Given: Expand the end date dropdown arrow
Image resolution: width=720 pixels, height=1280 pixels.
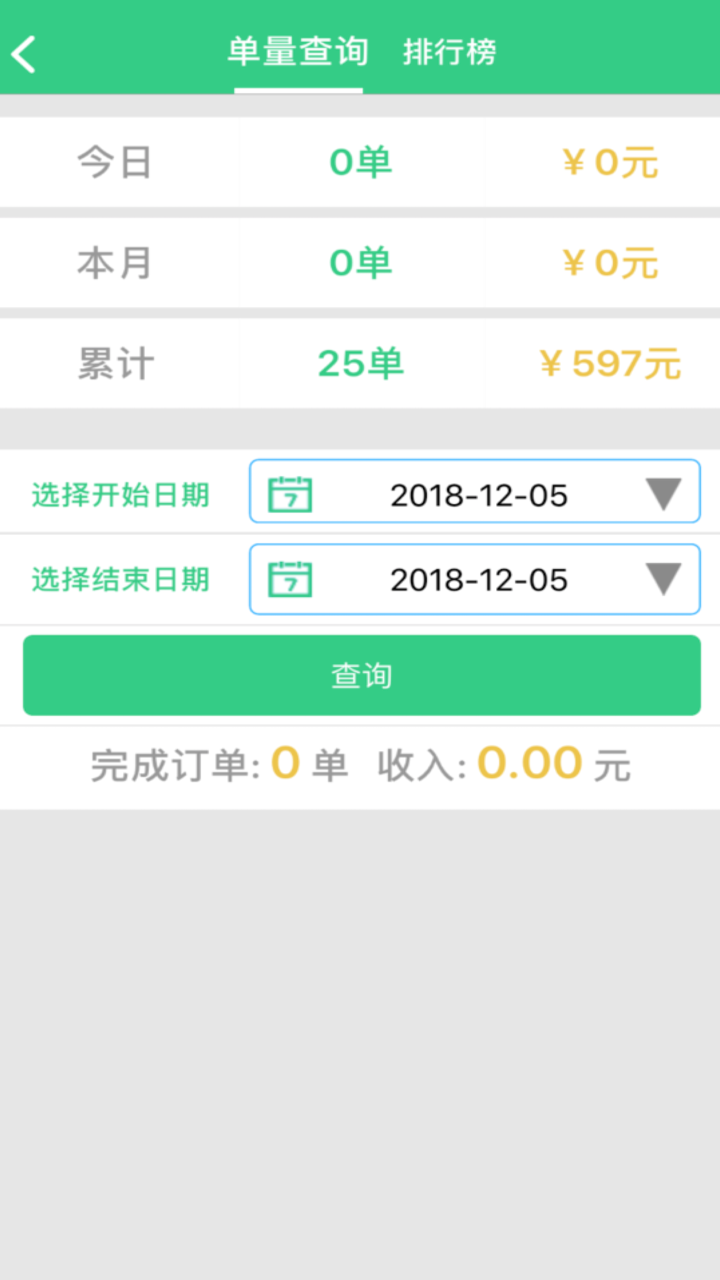Looking at the screenshot, I should click(x=662, y=580).
